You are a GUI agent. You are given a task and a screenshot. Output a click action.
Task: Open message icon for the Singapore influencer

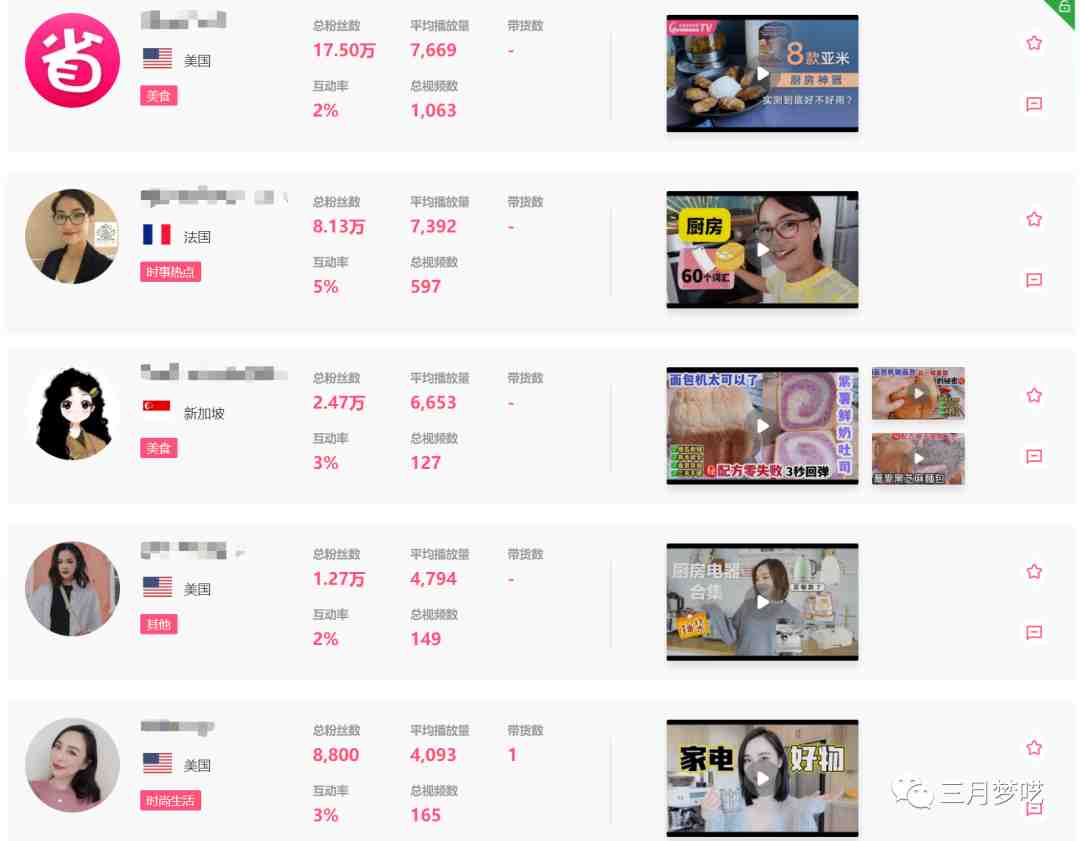pos(1034,456)
